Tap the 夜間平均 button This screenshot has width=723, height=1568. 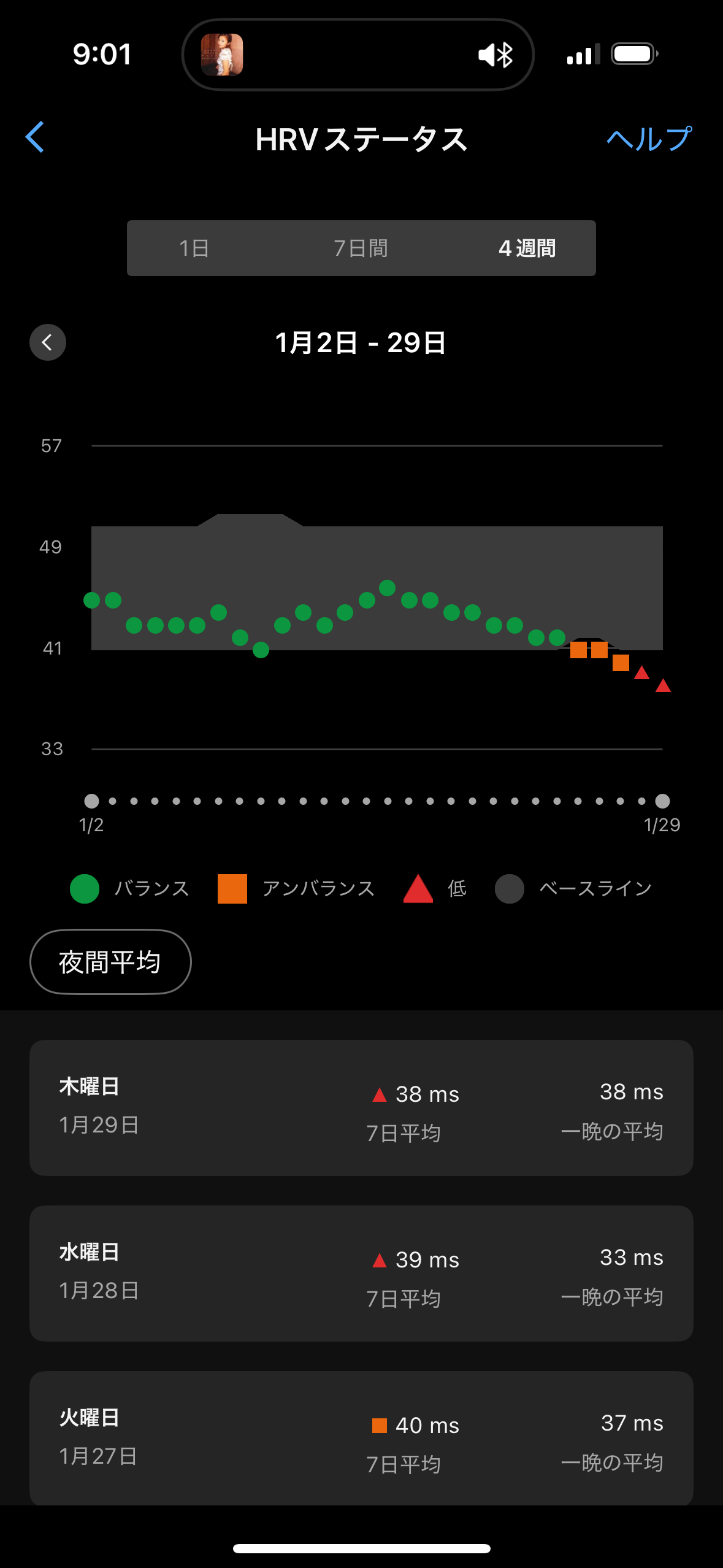[x=110, y=962]
